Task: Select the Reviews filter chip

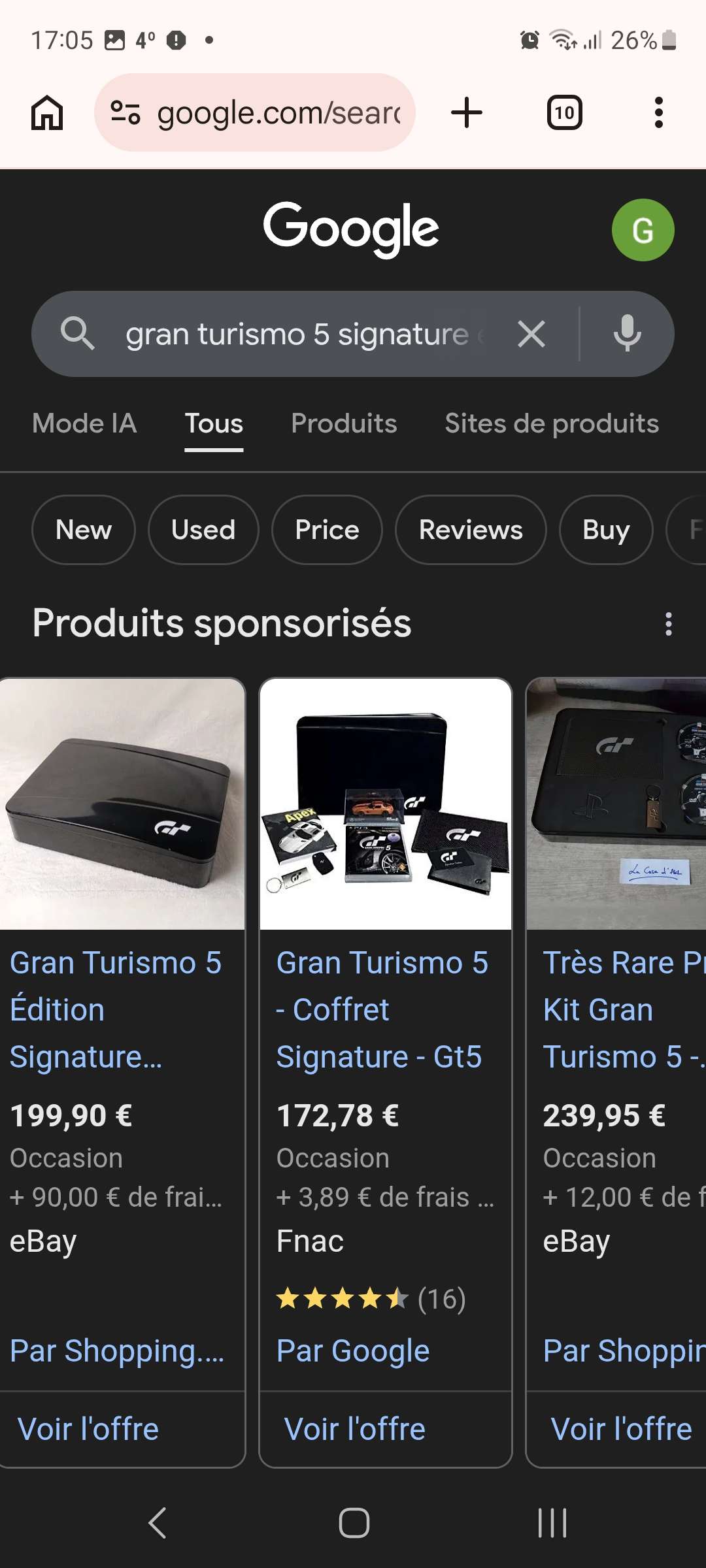Action: click(471, 530)
